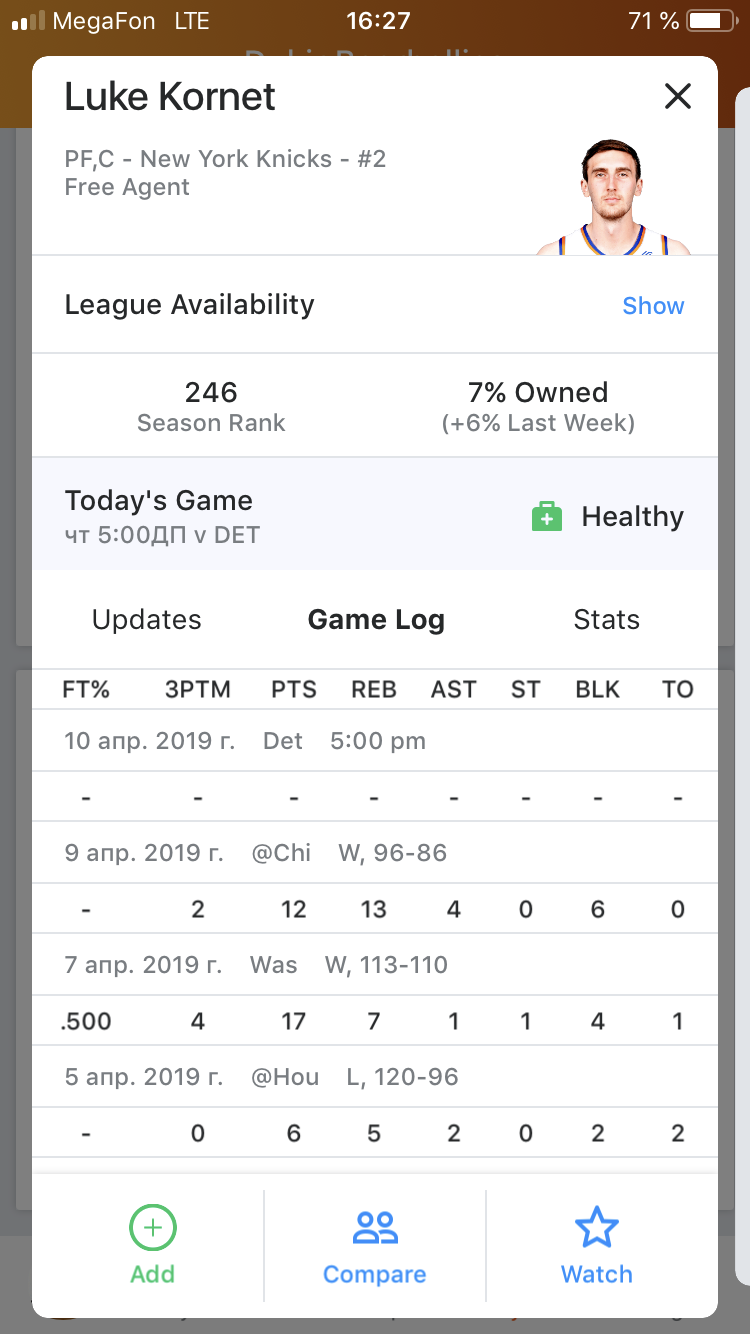750x1334 pixels.
Task: Add Luke Kornet to your team
Action: [152, 1245]
